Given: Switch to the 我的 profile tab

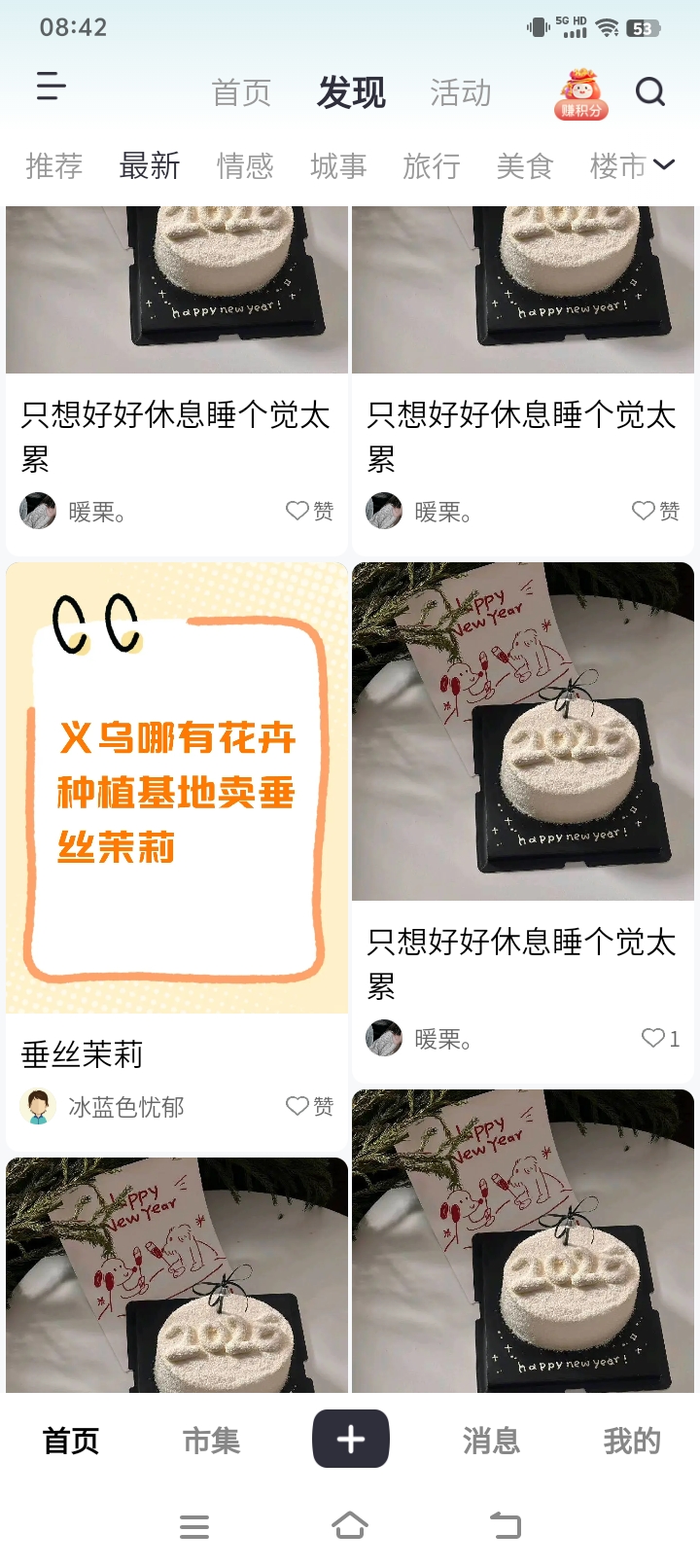Looking at the screenshot, I should (x=631, y=1441).
